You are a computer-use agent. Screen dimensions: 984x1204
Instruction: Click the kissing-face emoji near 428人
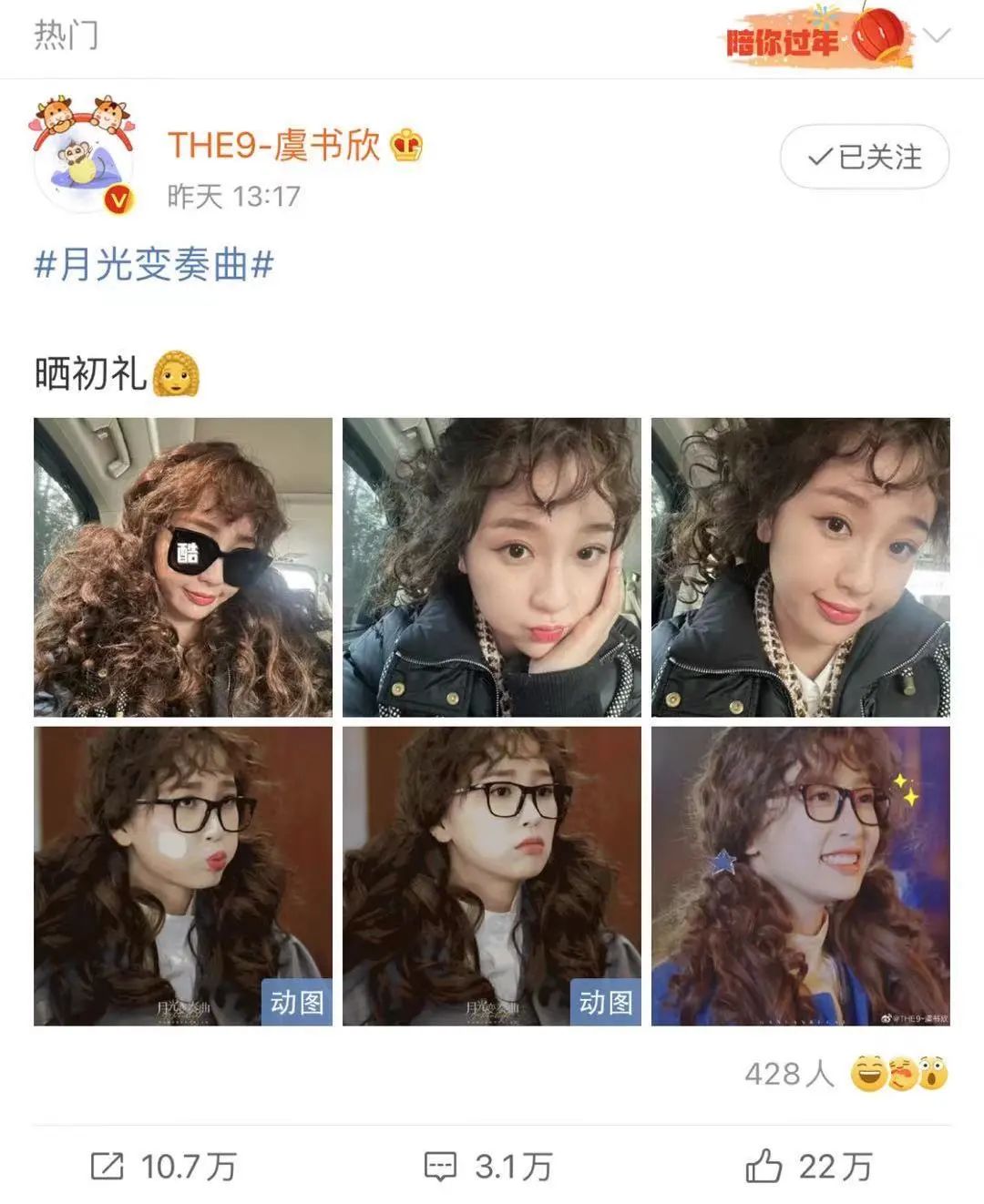pyautogui.click(x=901, y=1072)
